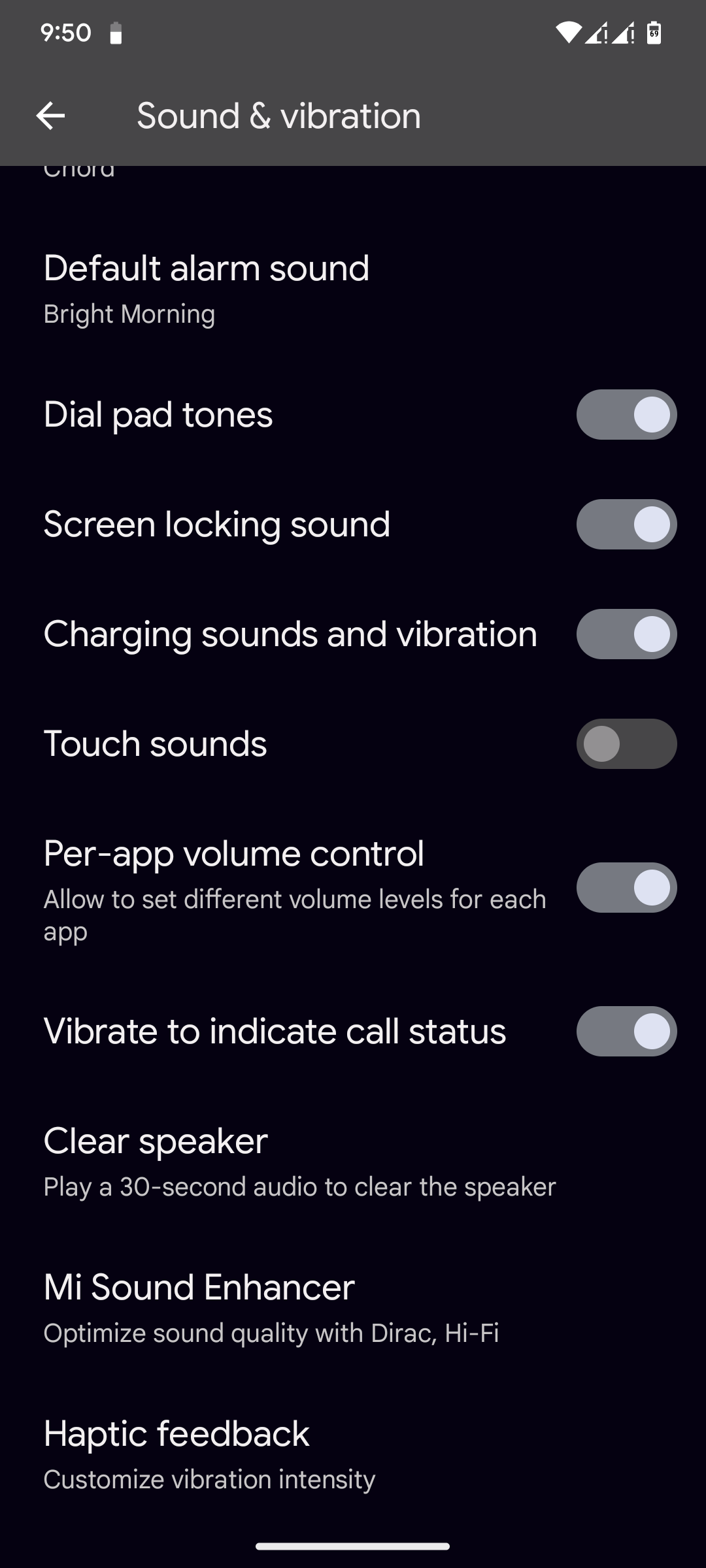The height and width of the screenshot is (1568, 706).
Task: Open Default alarm sound setting
Action: (207, 289)
